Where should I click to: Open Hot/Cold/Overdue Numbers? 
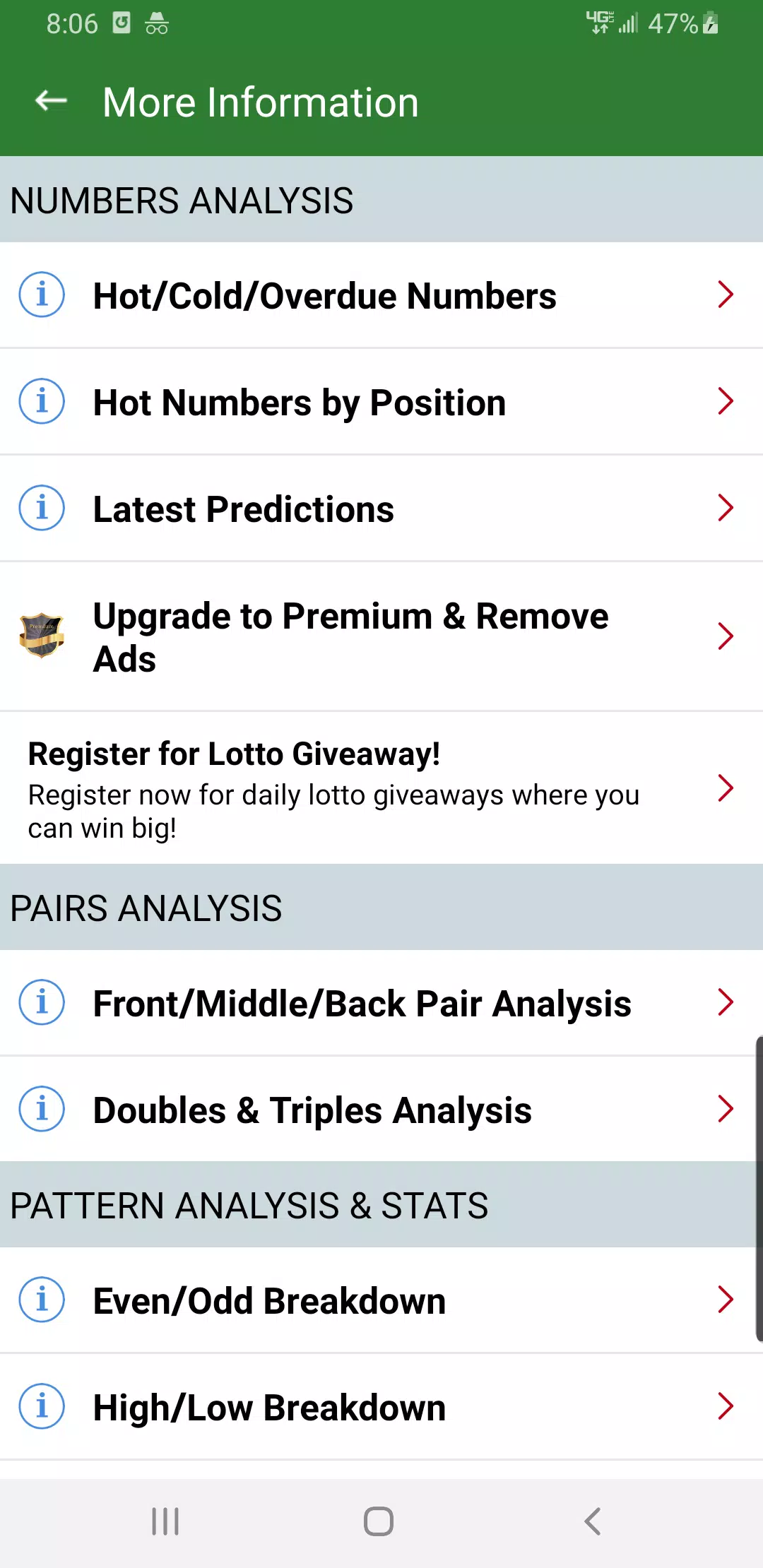pyautogui.click(x=381, y=295)
